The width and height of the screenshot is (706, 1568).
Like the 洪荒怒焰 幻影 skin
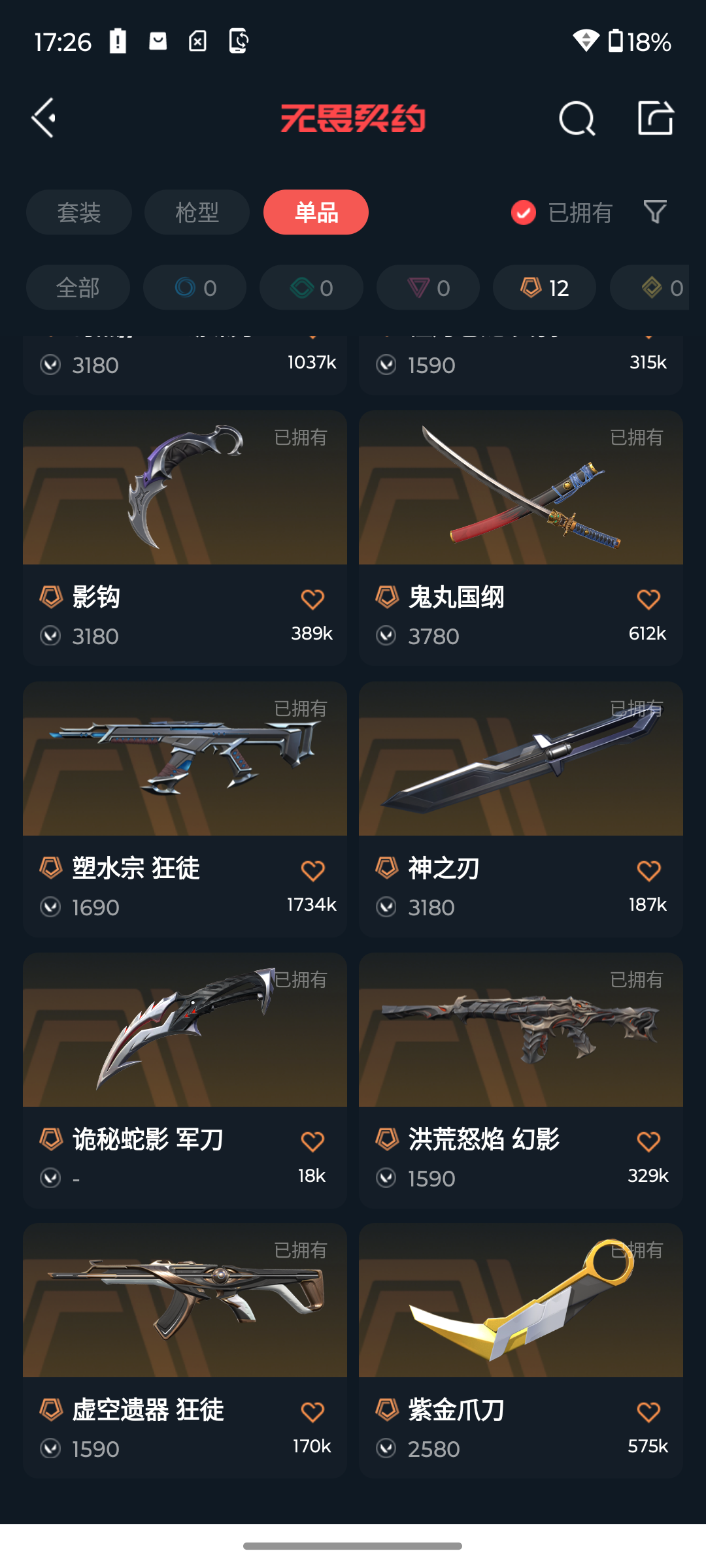point(648,1141)
